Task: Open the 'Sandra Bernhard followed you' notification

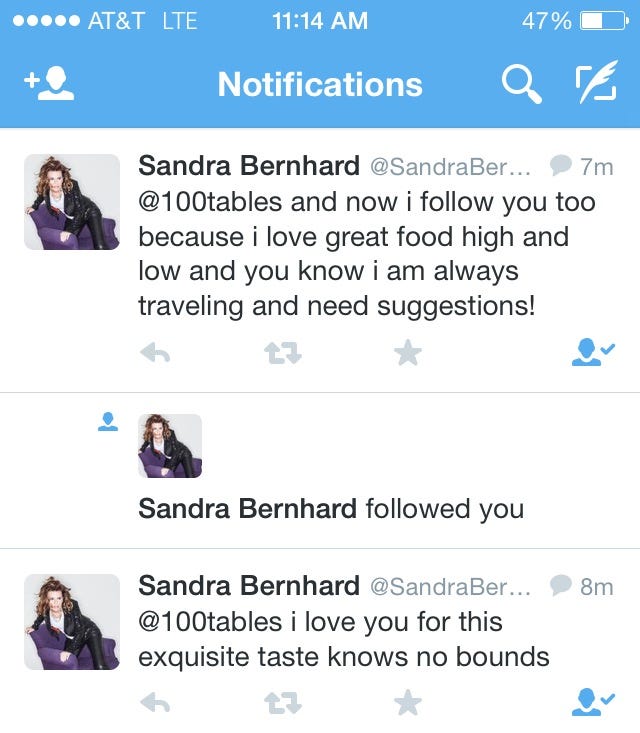Action: pos(330,509)
